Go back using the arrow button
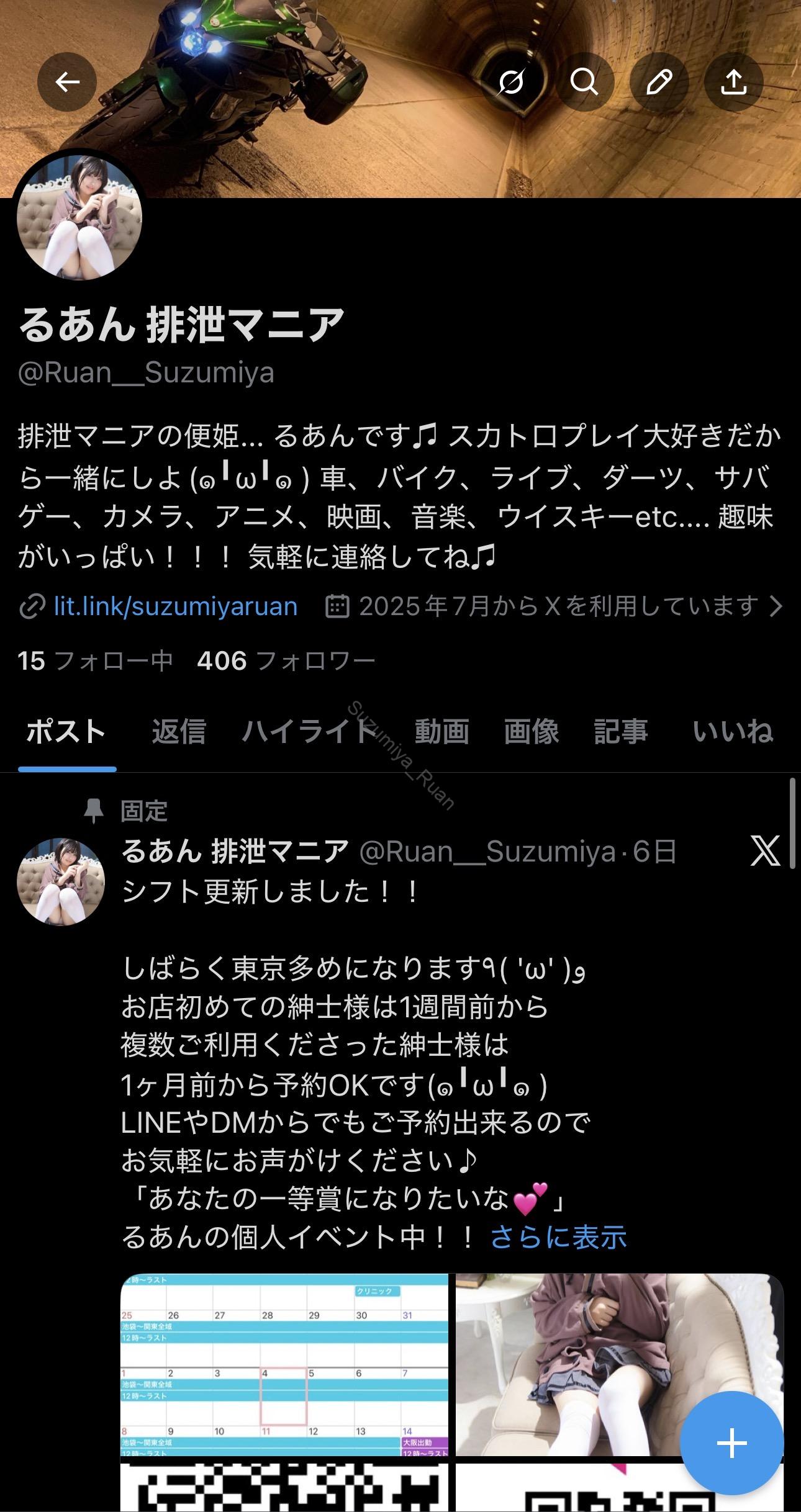The image size is (801, 1512). coord(67,82)
